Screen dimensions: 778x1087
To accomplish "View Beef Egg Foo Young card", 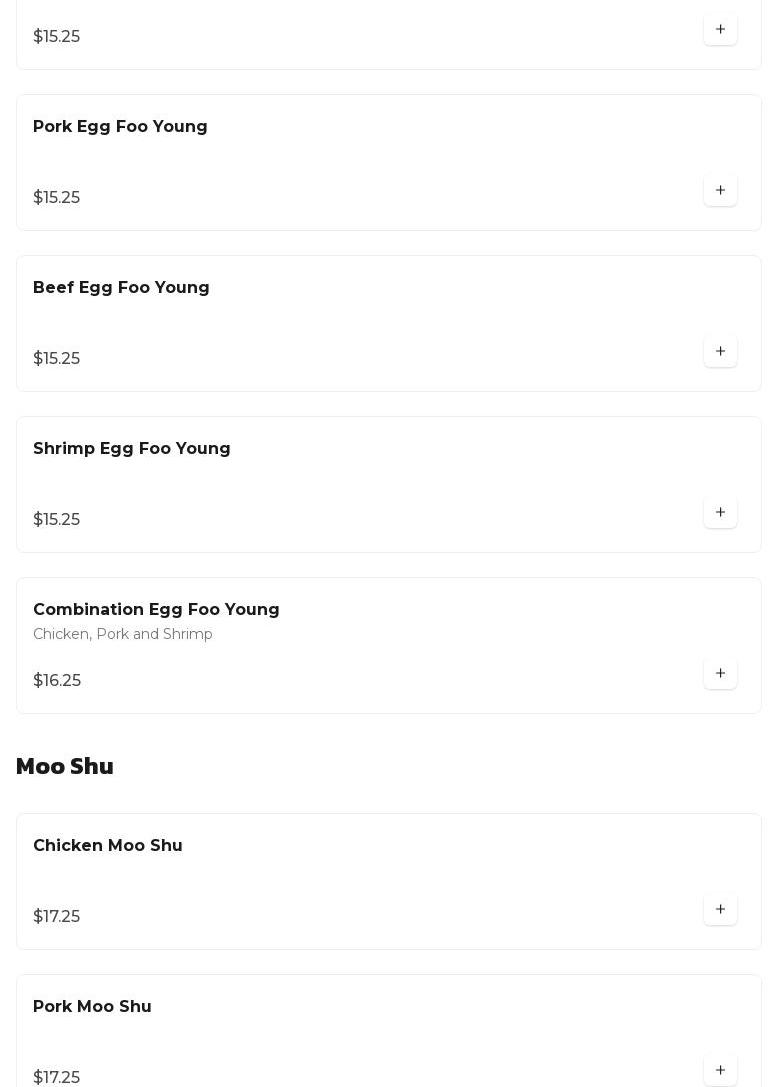I will [121, 288].
